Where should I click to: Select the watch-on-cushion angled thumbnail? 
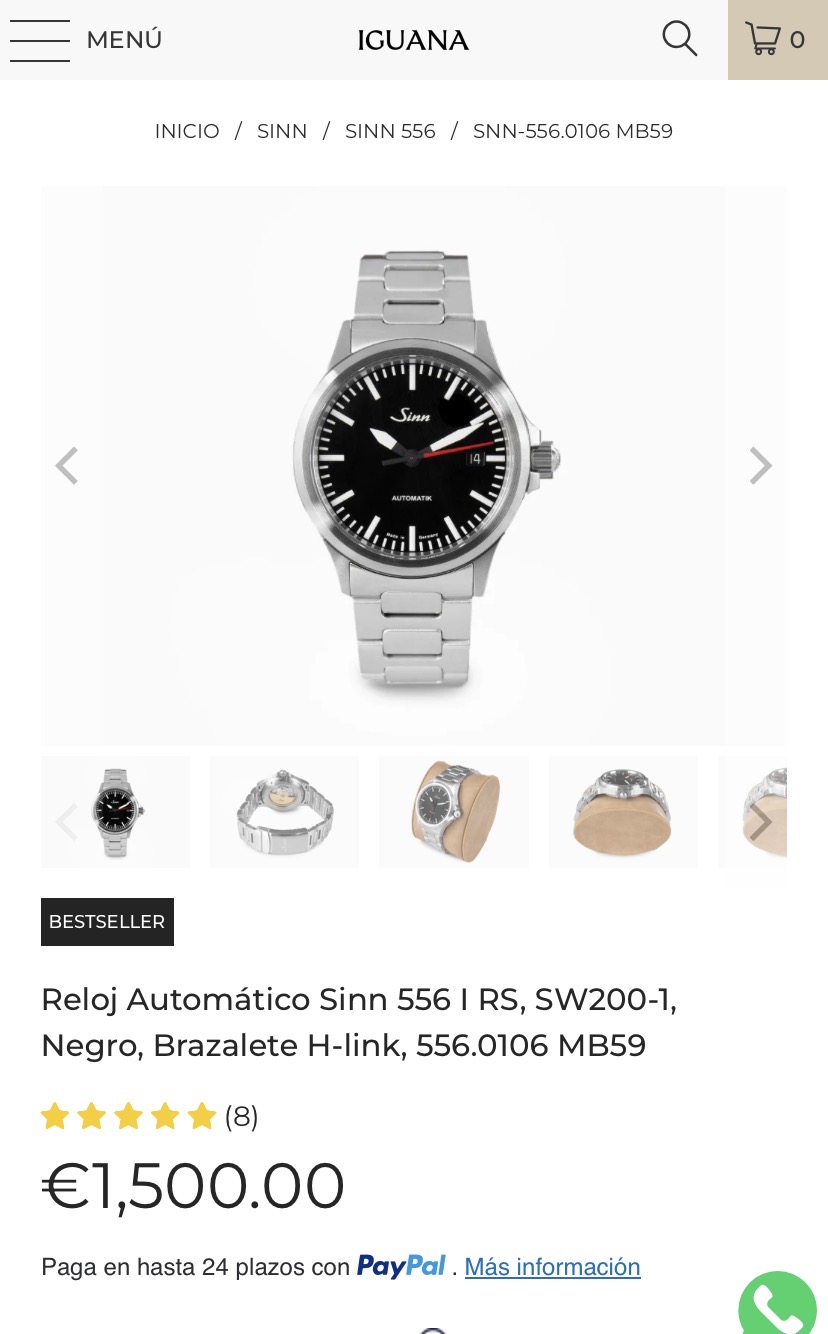click(454, 812)
